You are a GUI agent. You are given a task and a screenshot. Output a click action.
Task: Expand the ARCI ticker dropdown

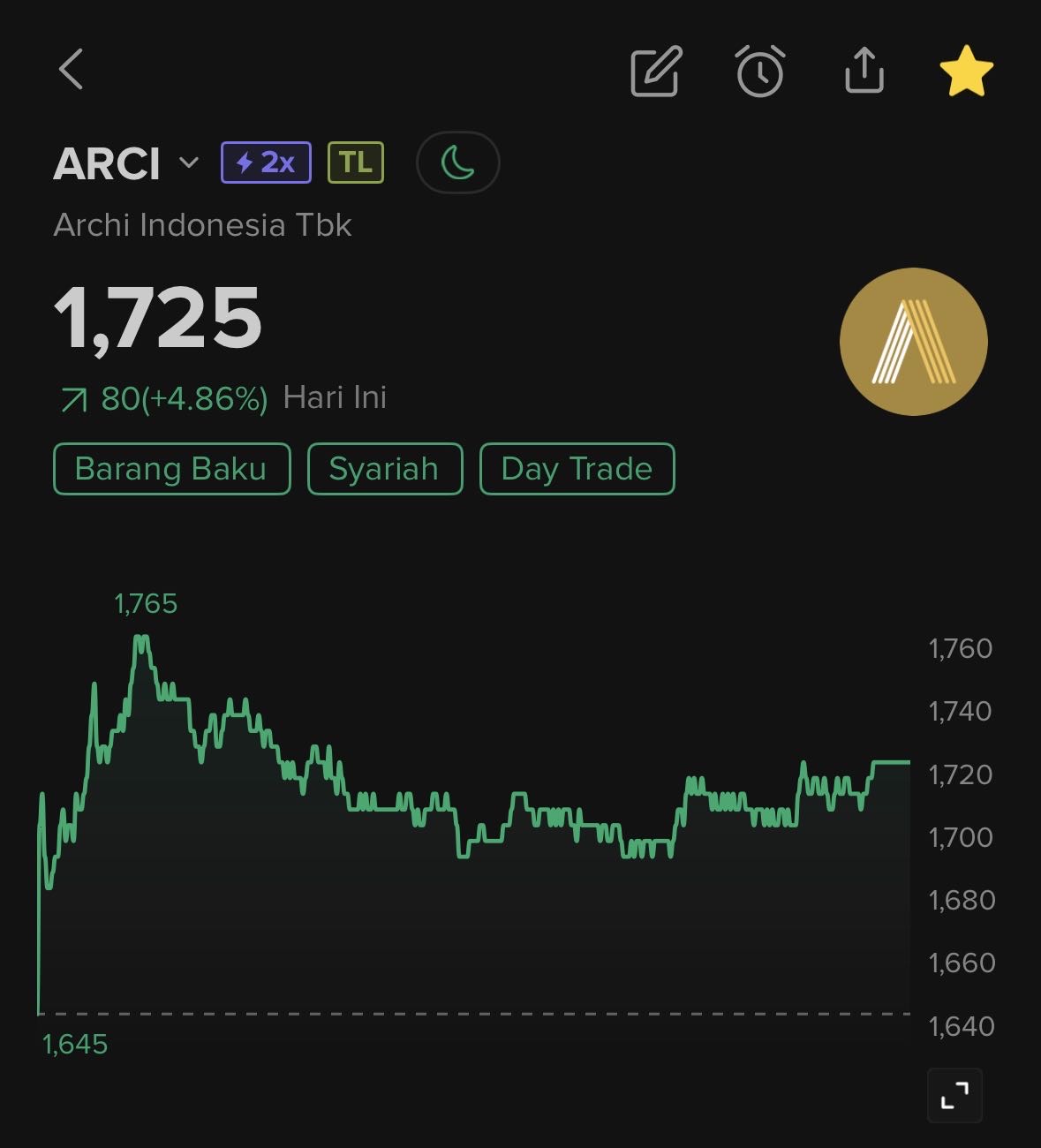[x=188, y=163]
